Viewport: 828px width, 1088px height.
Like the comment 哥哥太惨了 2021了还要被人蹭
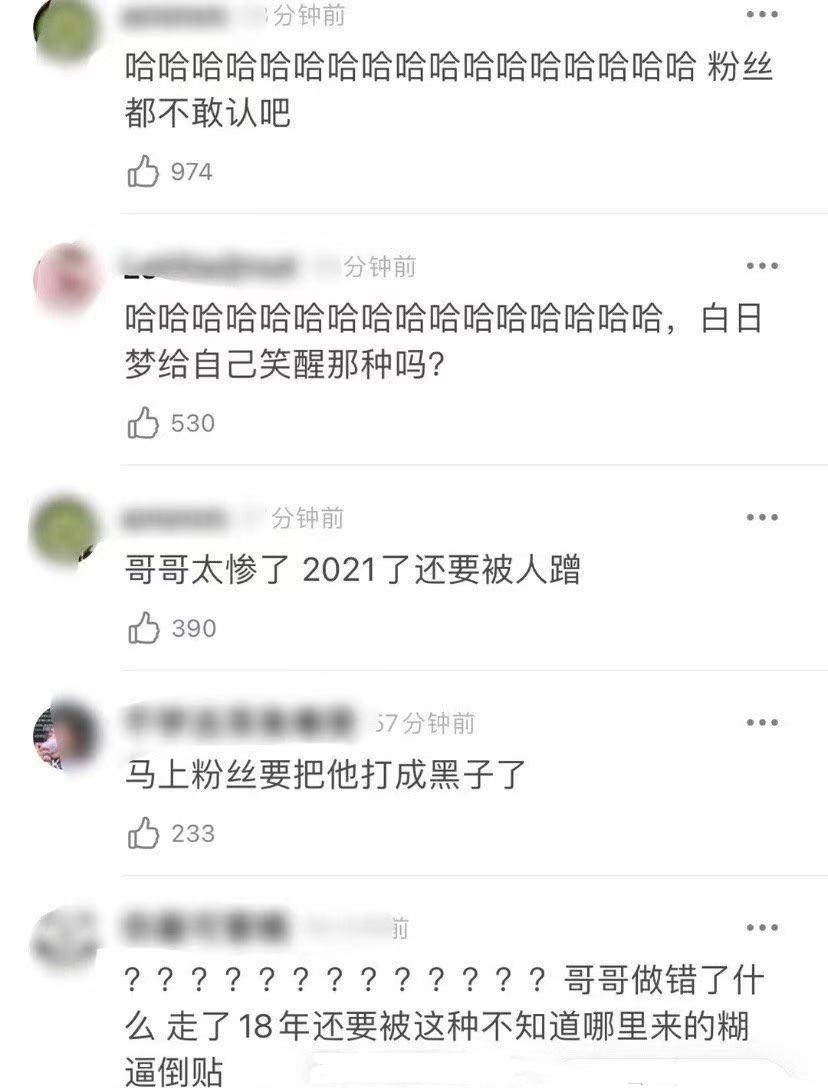pos(144,628)
